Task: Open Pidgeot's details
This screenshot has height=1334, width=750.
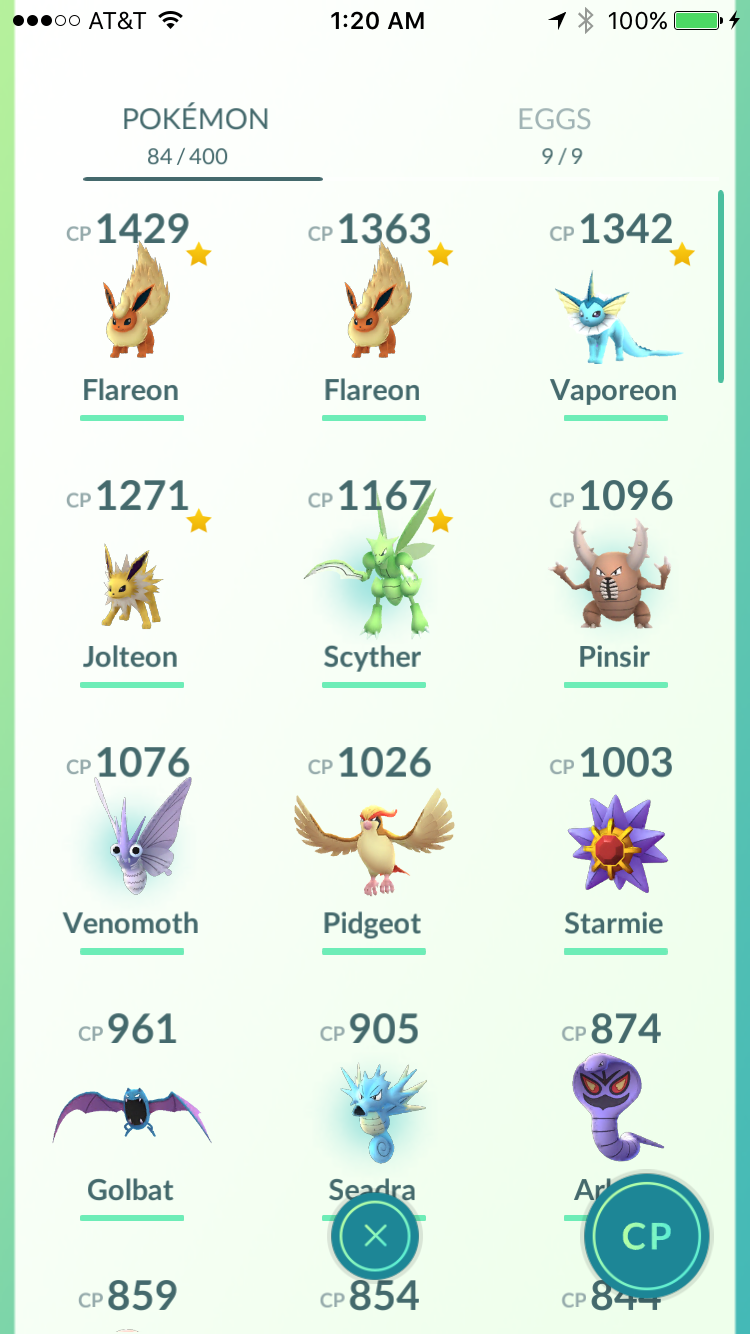Action: pos(373,845)
